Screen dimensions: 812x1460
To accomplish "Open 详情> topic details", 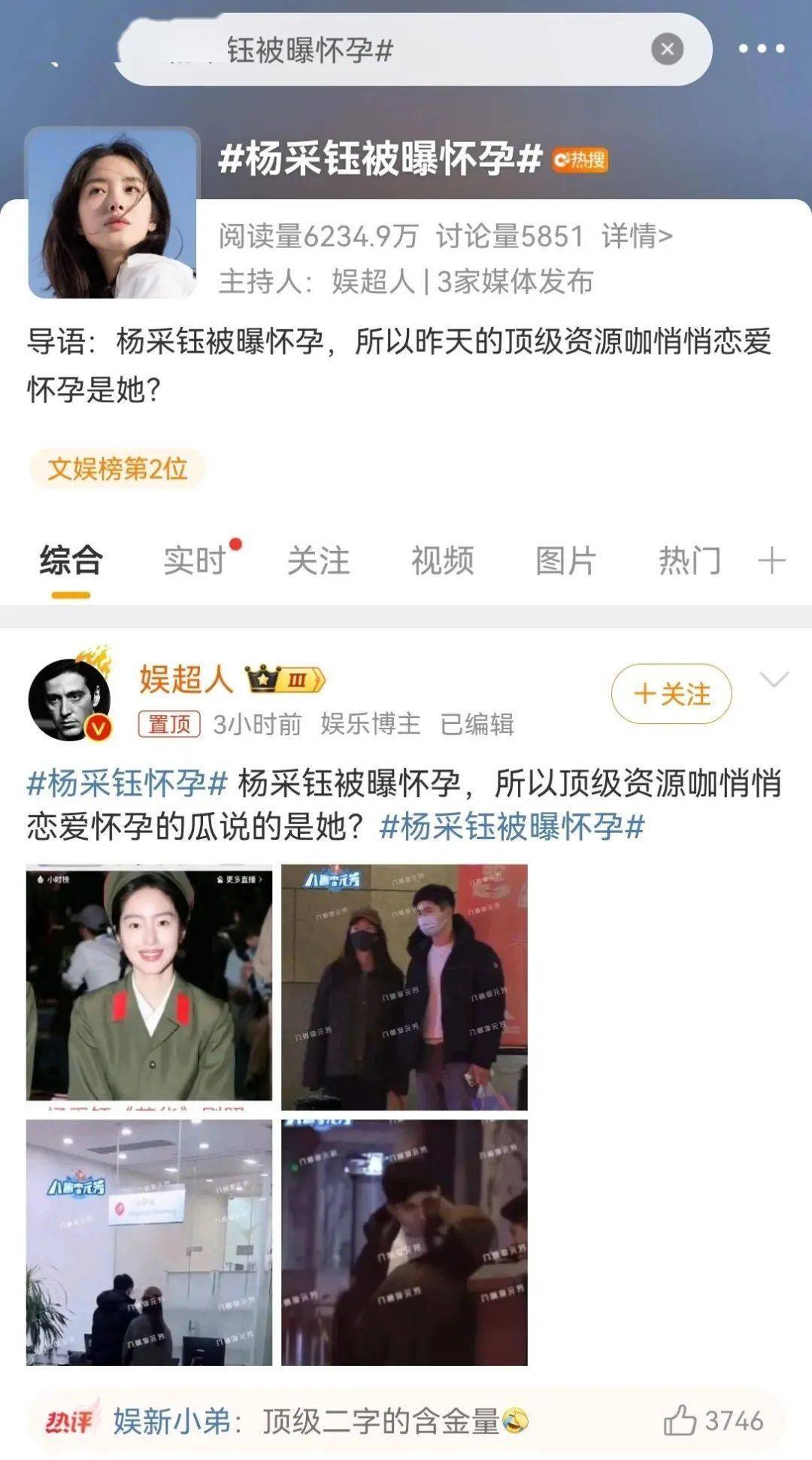I will click(637, 236).
